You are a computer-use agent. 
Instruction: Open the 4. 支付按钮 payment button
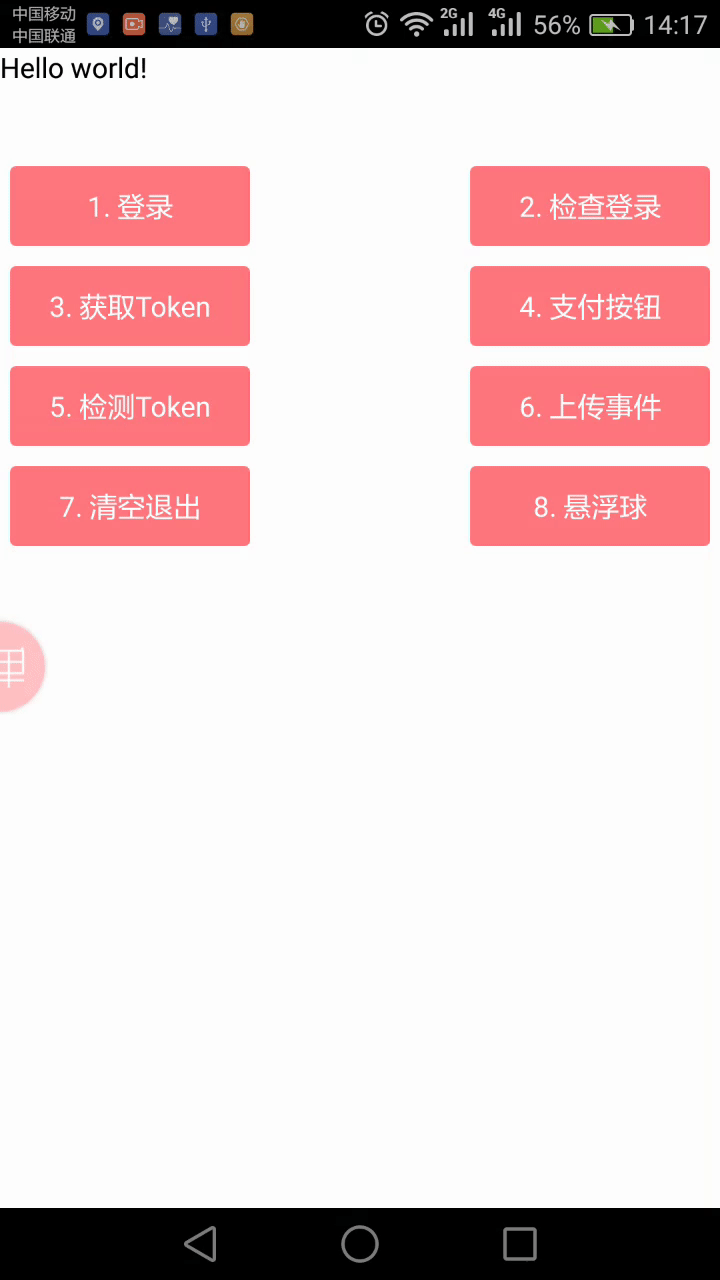tap(590, 306)
